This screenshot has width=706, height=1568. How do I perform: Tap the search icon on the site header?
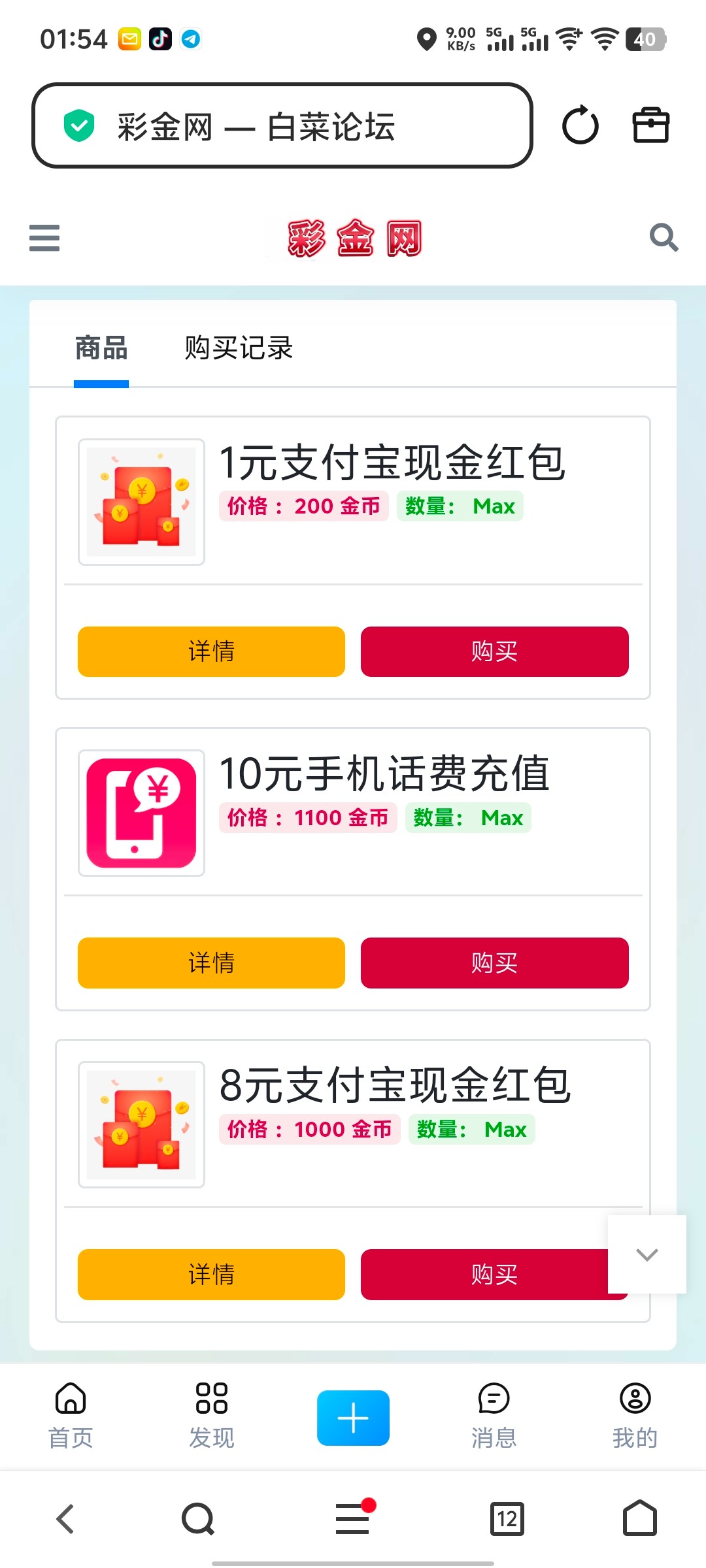664,238
